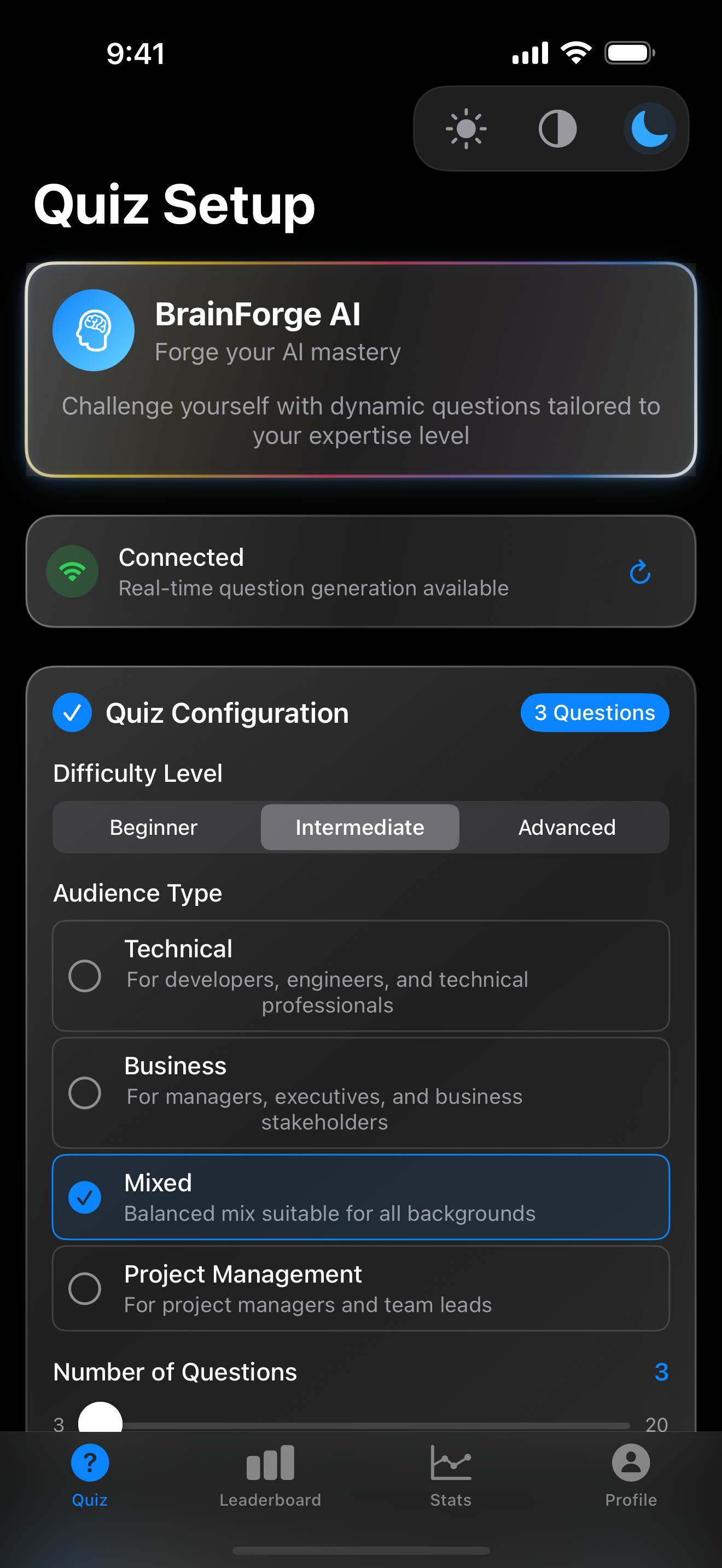Screen dimensions: 722x1568
Task: Click the green Wi-Fi connection icon
Action: [72, 571]
